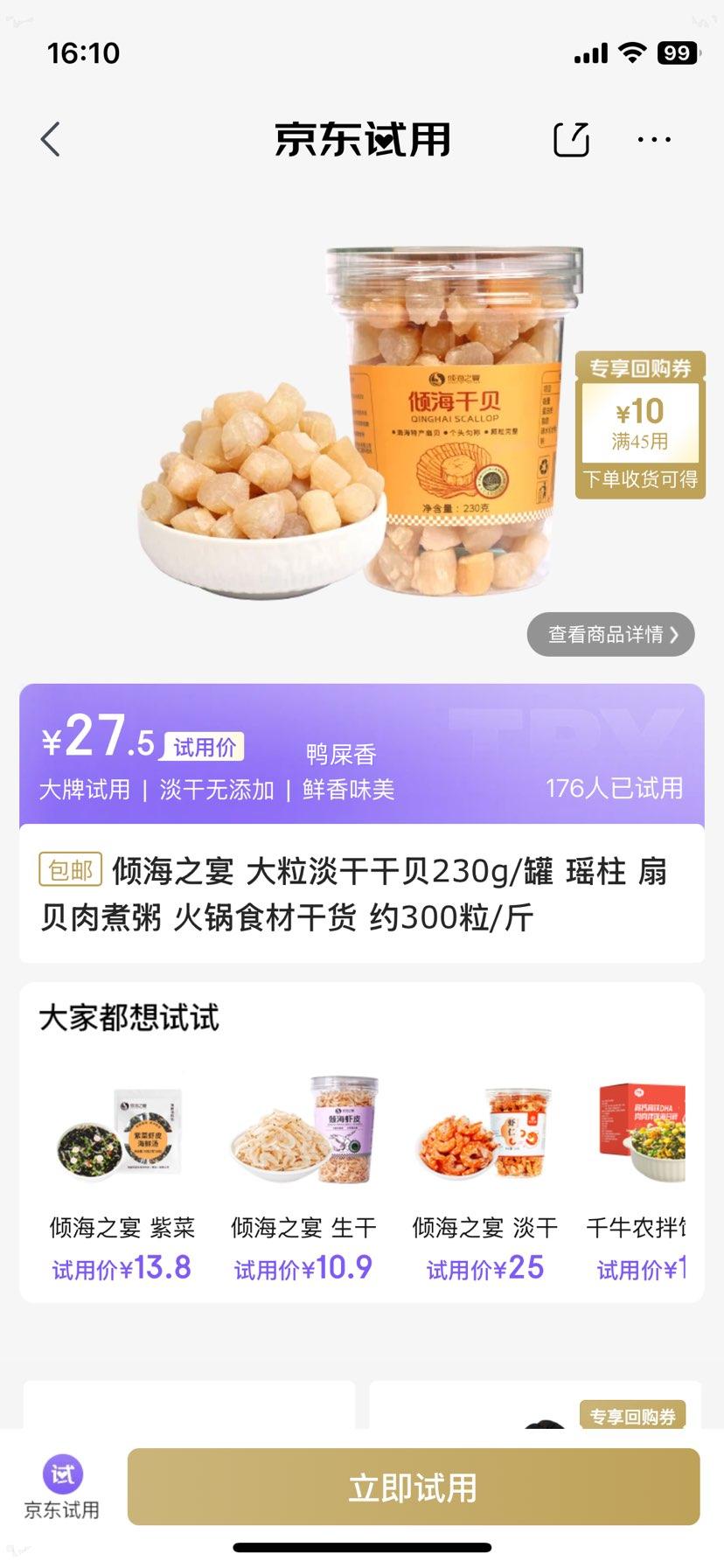This screenshot has height=1568, width=724.
Task: Open the three-dot more options menu
Action: point(654,138)
